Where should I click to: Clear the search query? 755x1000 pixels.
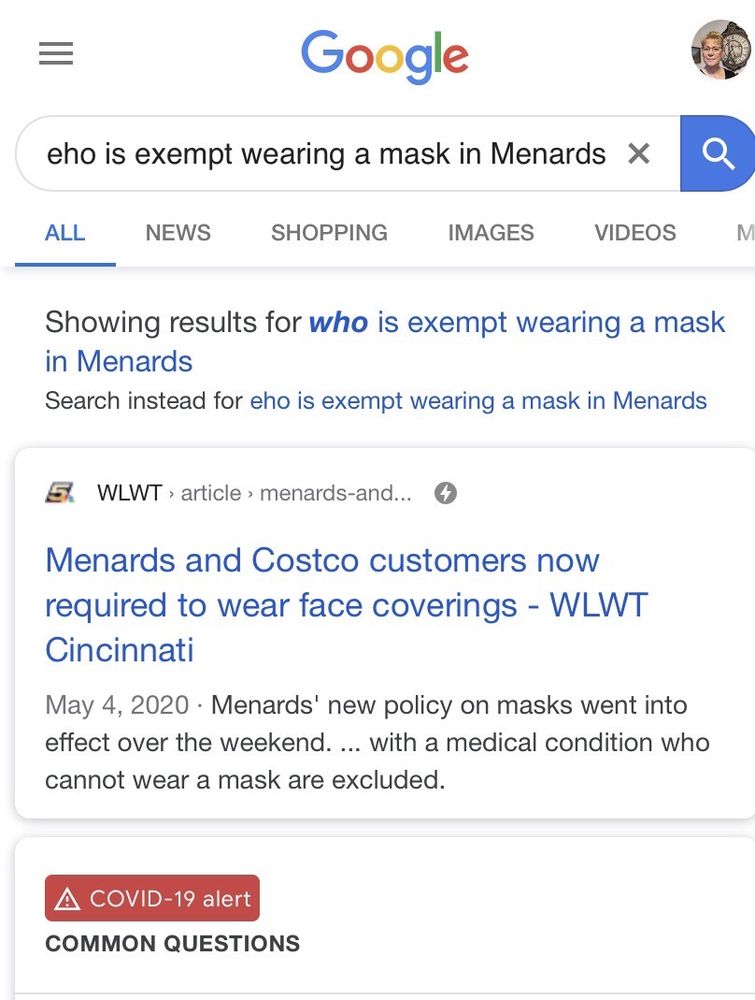tap(638, 154)
